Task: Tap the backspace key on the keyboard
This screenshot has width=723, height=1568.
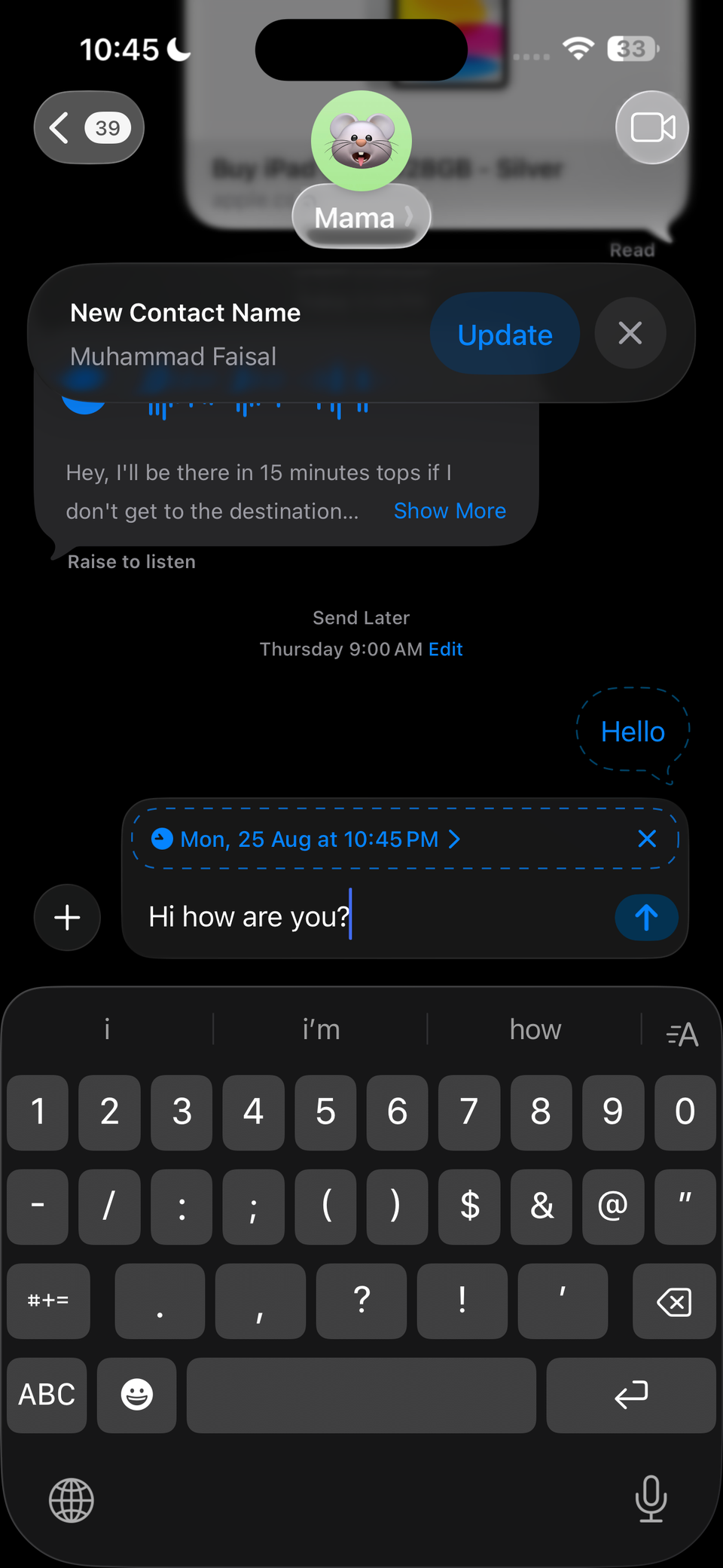Action: point(674,1301)
